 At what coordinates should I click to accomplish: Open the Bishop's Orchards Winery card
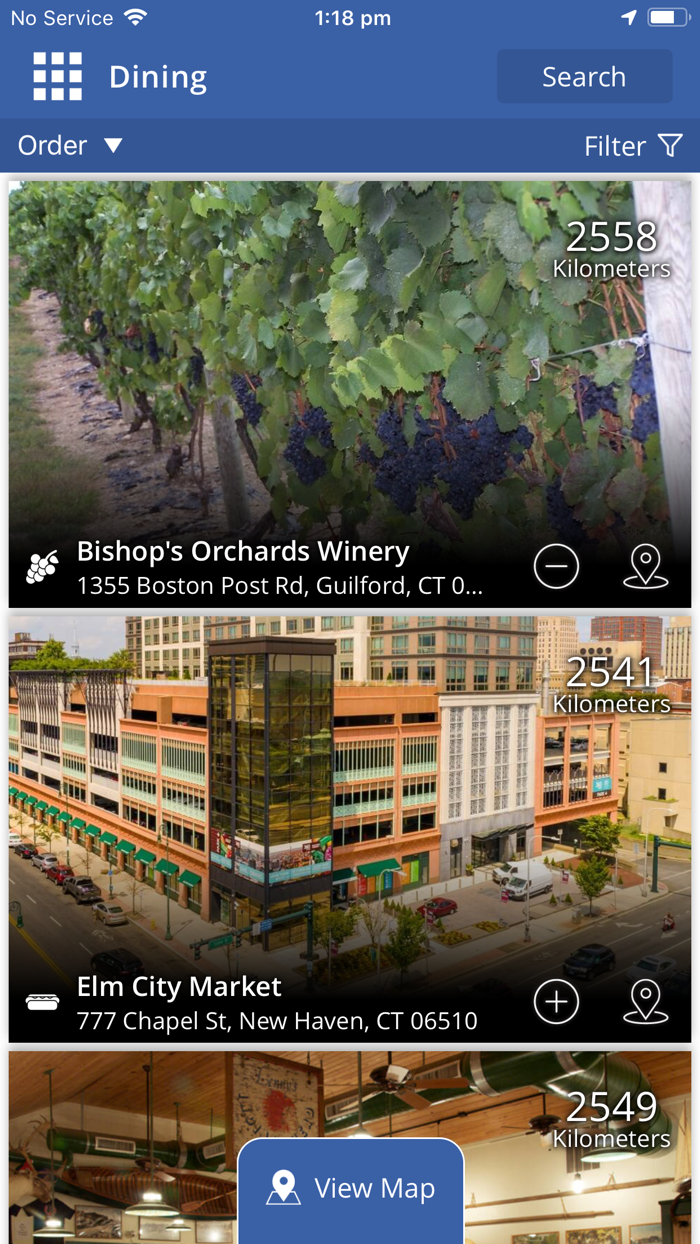300,380
